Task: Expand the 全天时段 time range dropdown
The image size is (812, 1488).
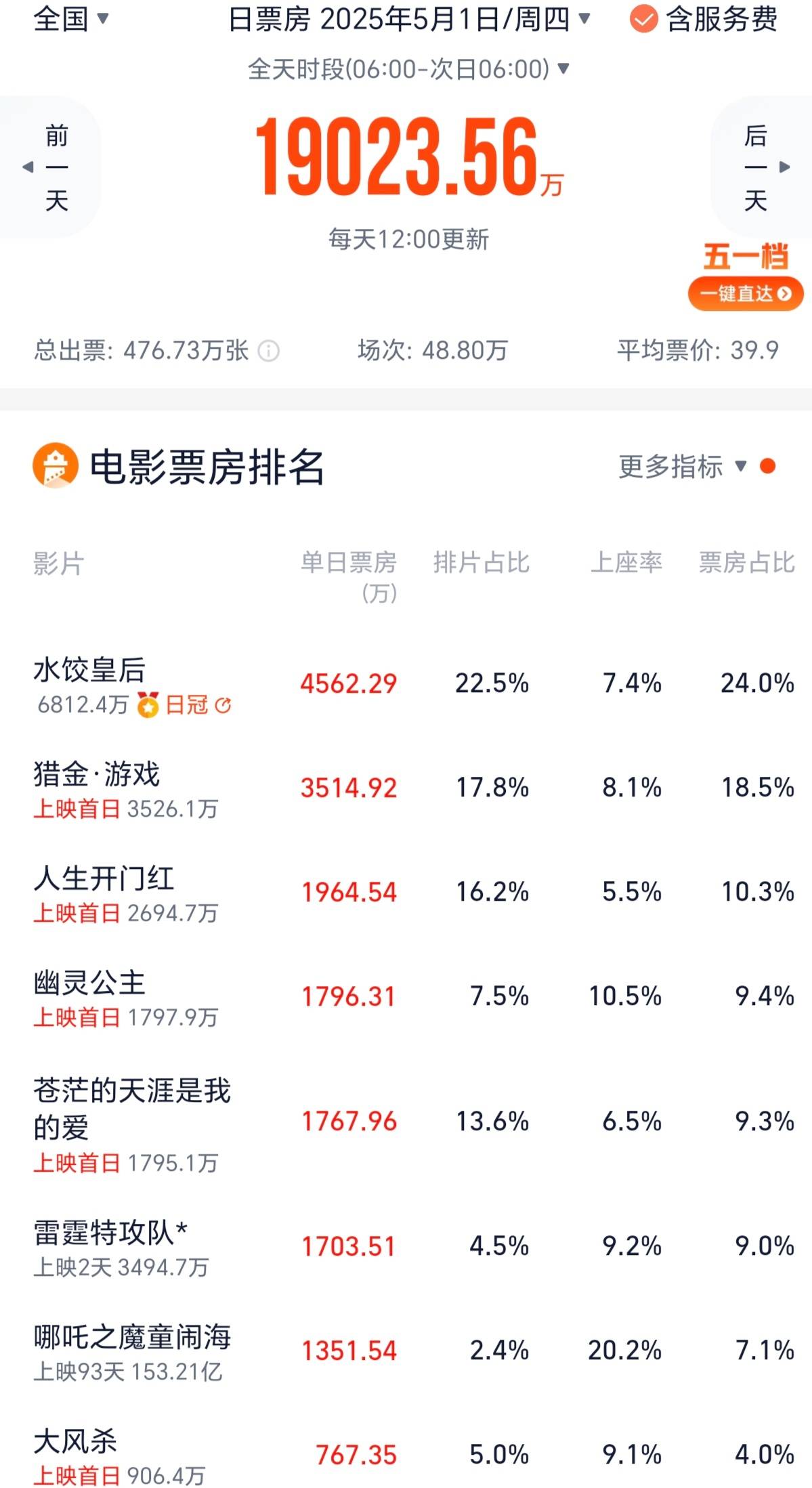Action: click(x=409, y=69)
